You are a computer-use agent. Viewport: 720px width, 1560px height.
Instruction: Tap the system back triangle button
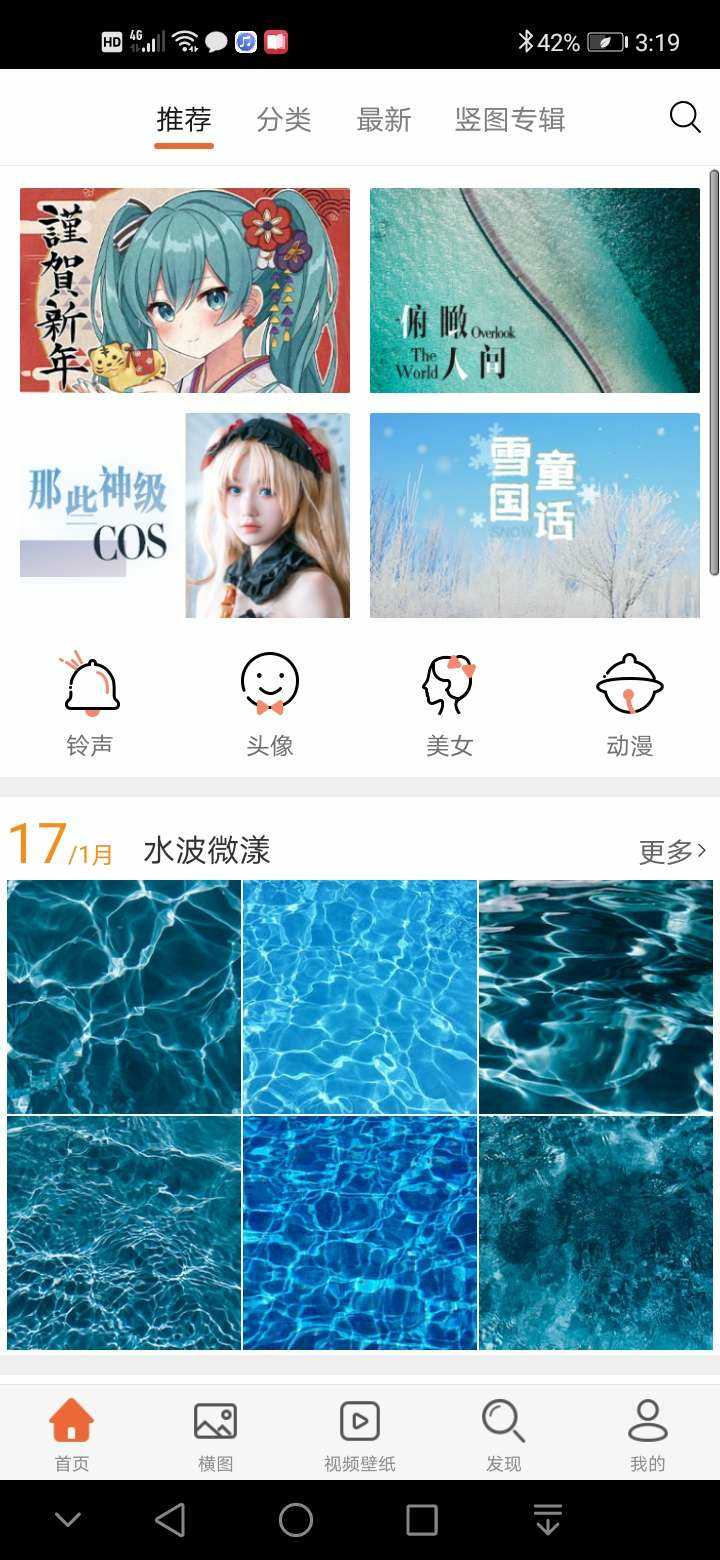171,1520
